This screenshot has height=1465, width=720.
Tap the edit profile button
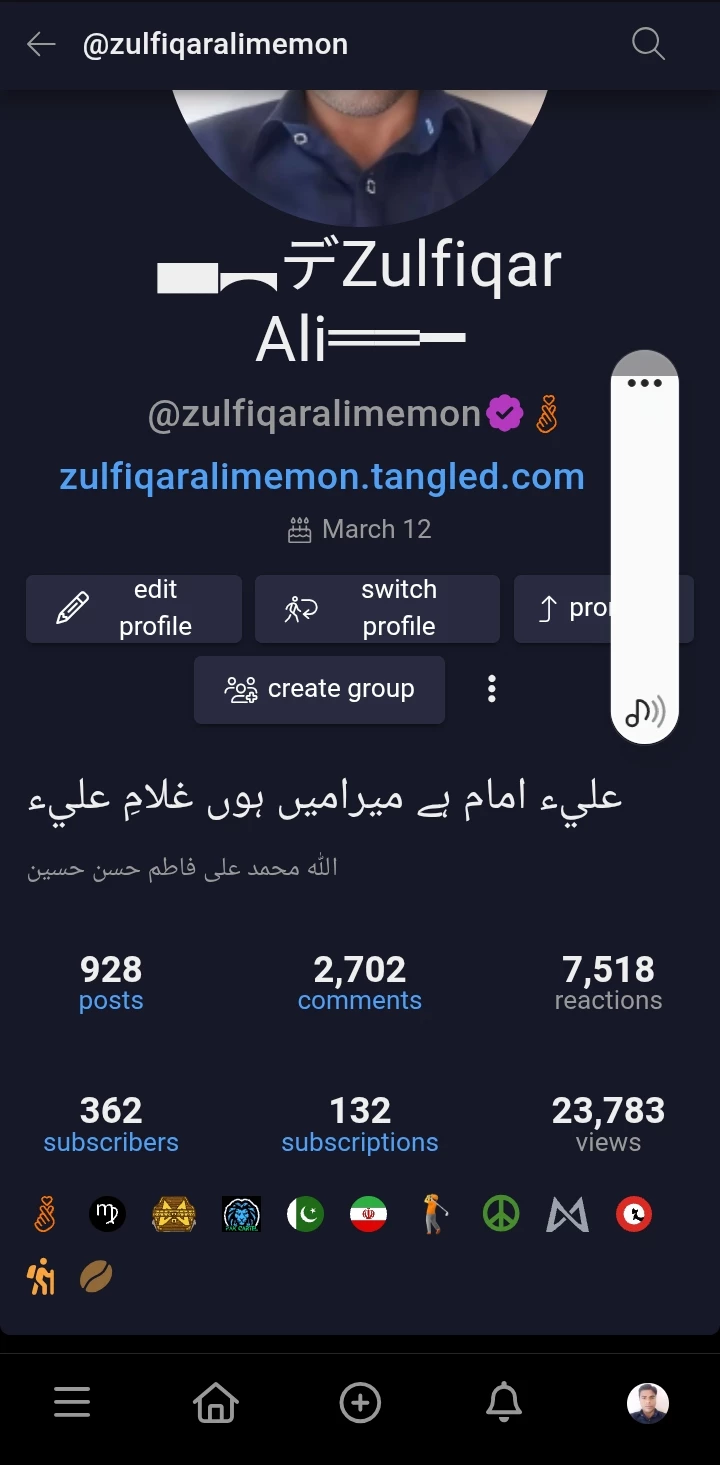point(134,608)
